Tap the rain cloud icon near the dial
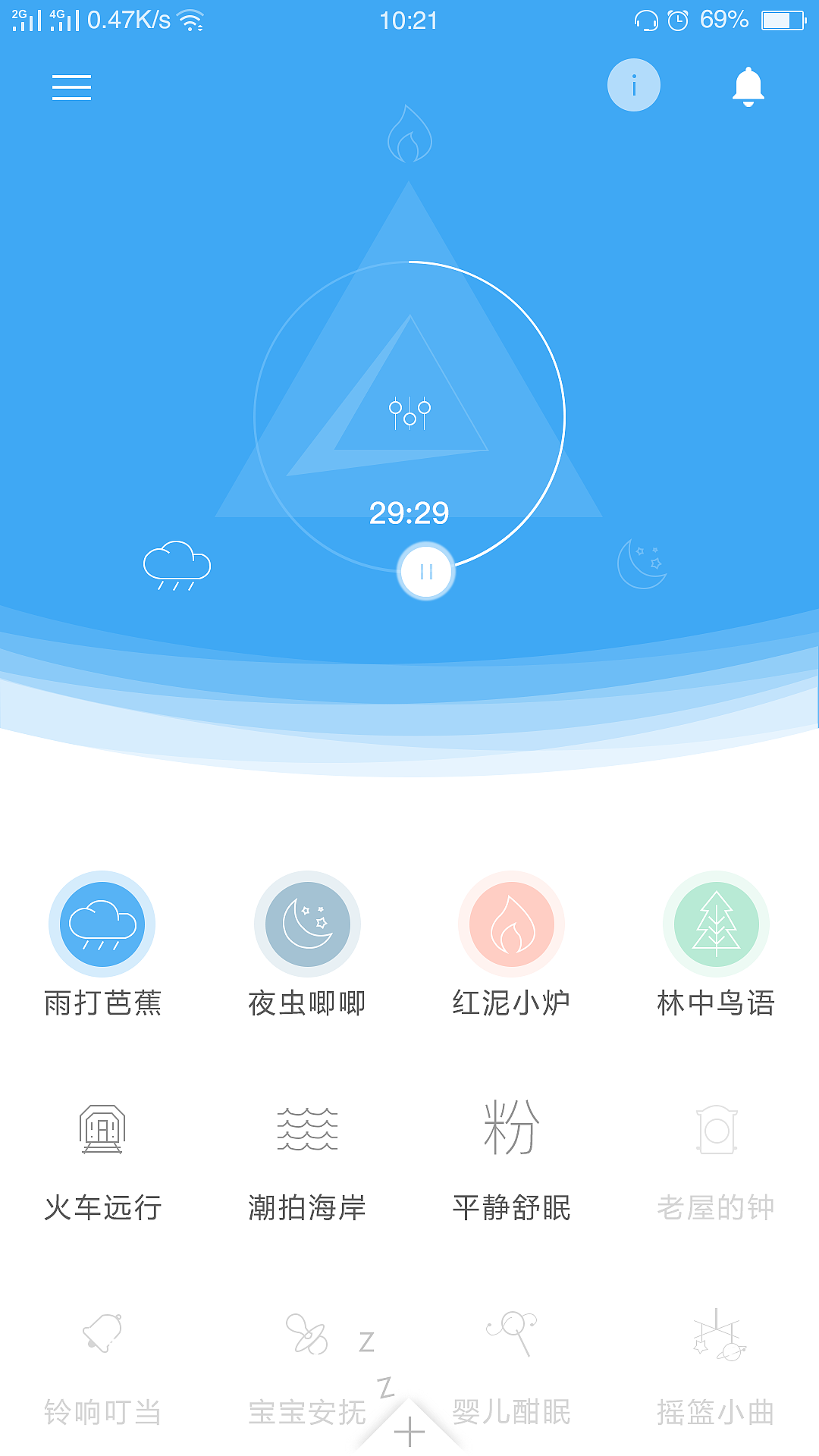This screenshot has height=1456, width=819. 176,564
